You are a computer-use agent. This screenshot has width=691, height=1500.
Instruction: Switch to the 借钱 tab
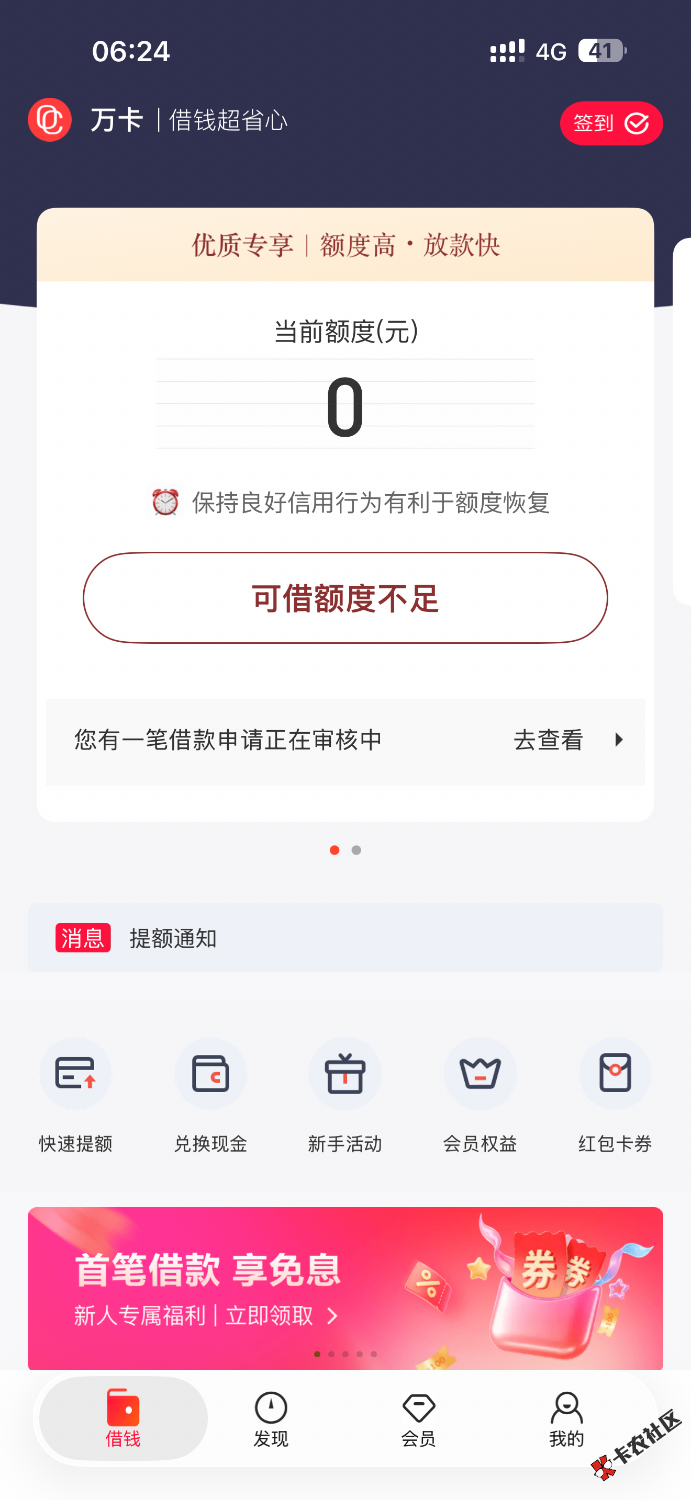click(123, 1419)
